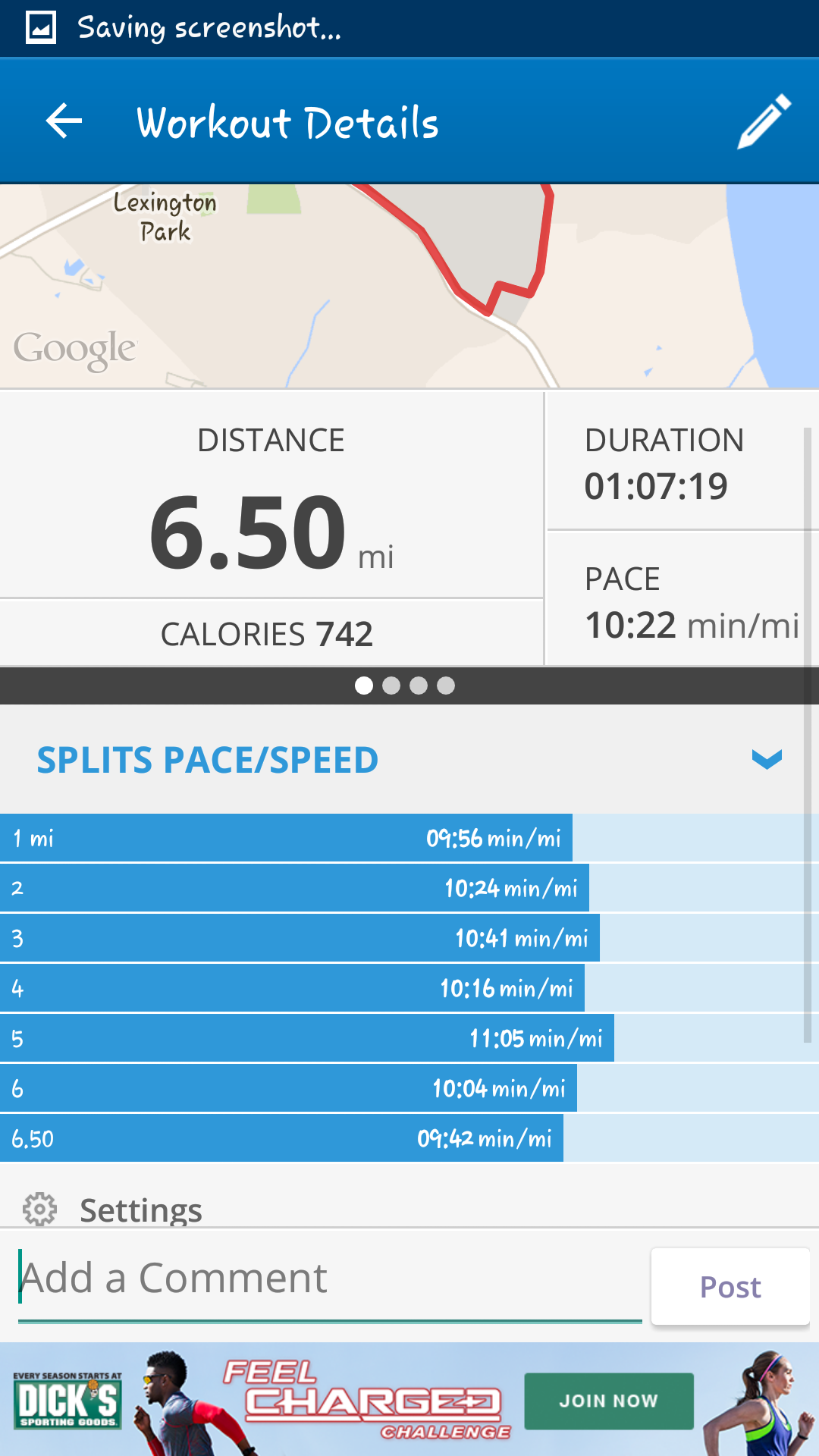
Task: Open Settings below the splits
Action: 114,1209
